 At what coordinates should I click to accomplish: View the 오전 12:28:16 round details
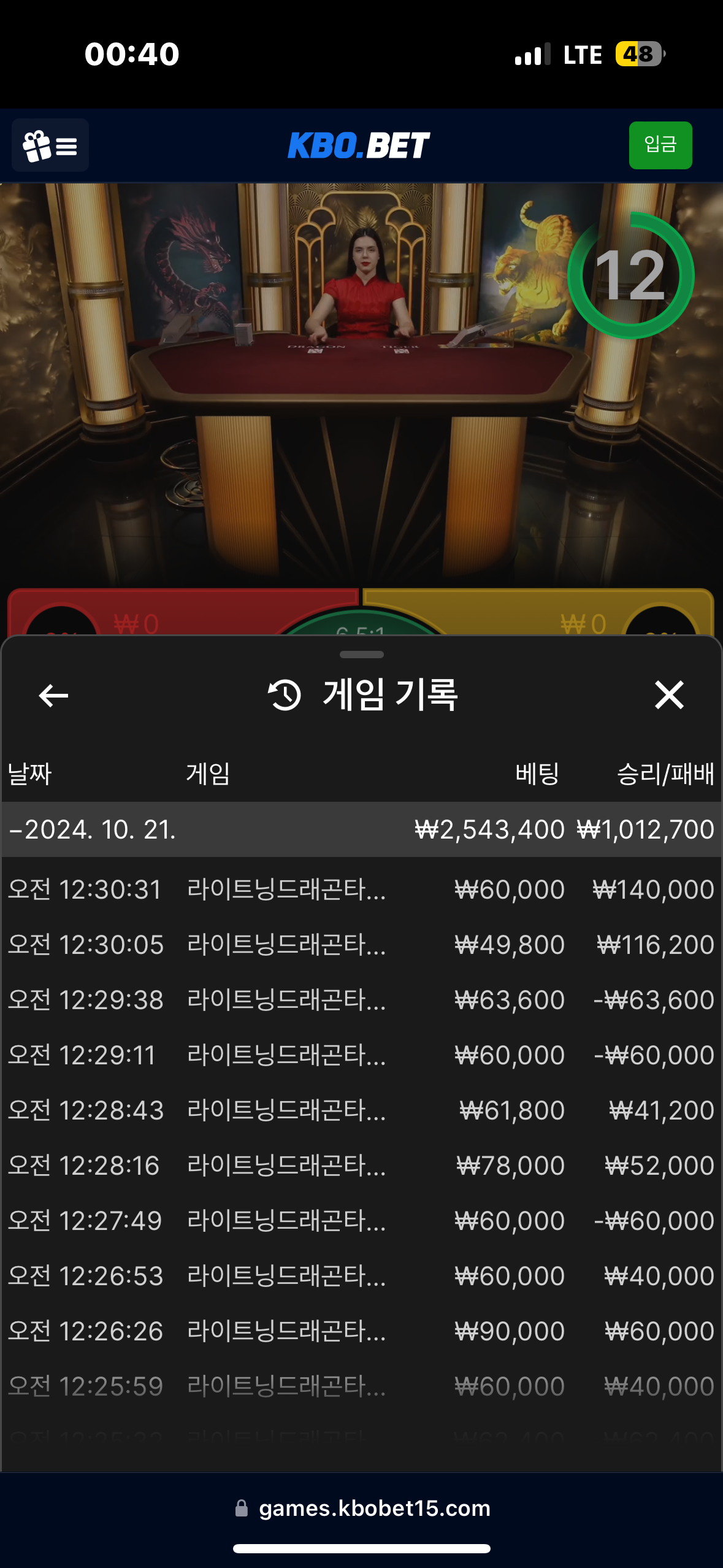[x=361, y=1166]
